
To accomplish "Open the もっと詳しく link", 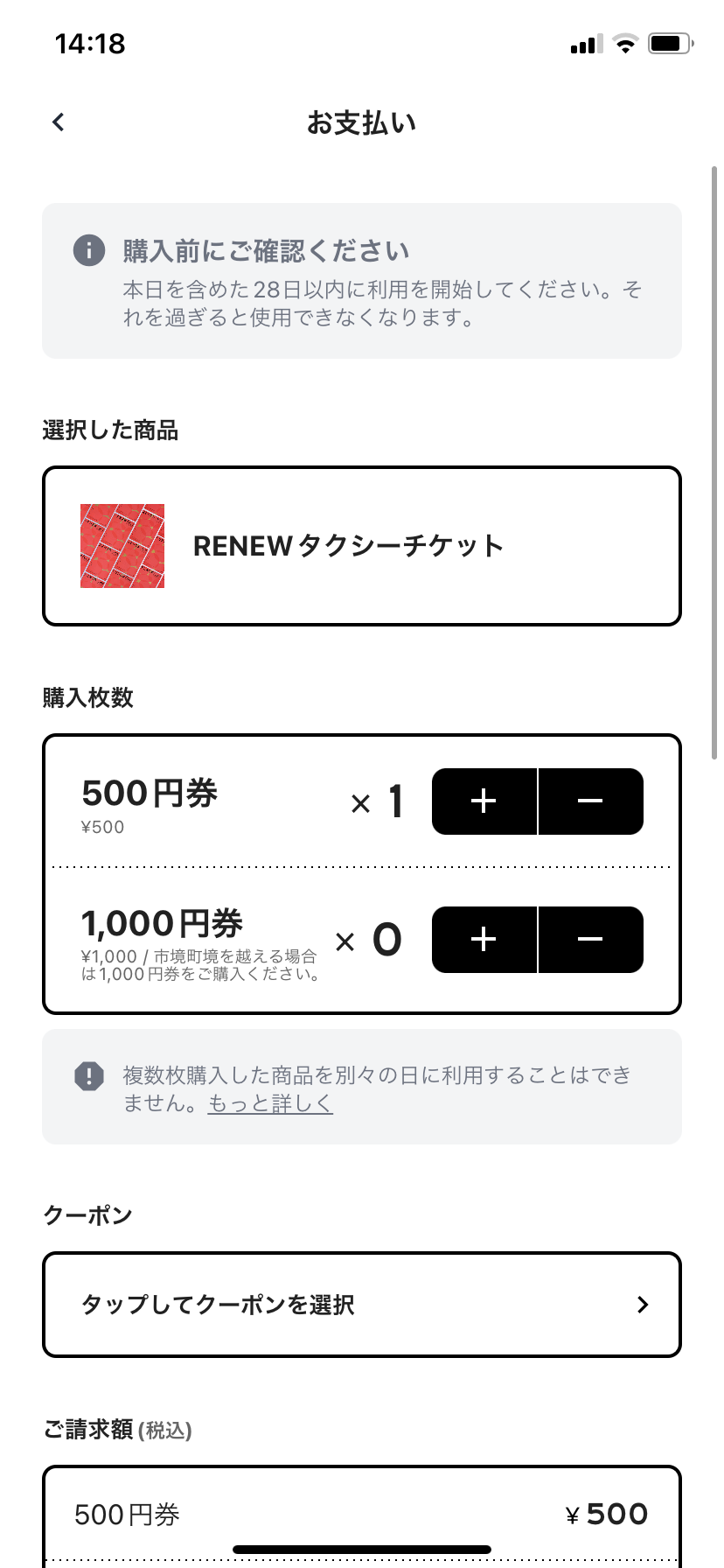I will (x=270, y=1103).
